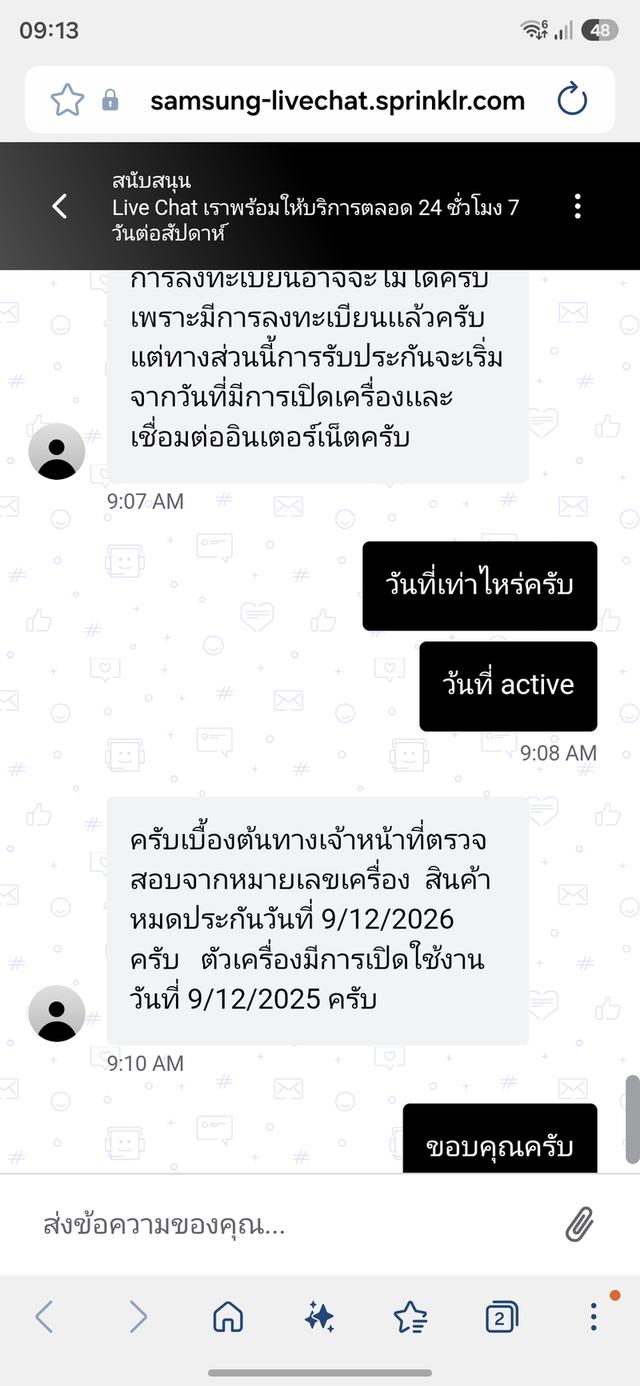The height and width of the screenshot is (1386, 640).
Task: Go back with the browser's left arrow
Action: tap(44, 1317)
